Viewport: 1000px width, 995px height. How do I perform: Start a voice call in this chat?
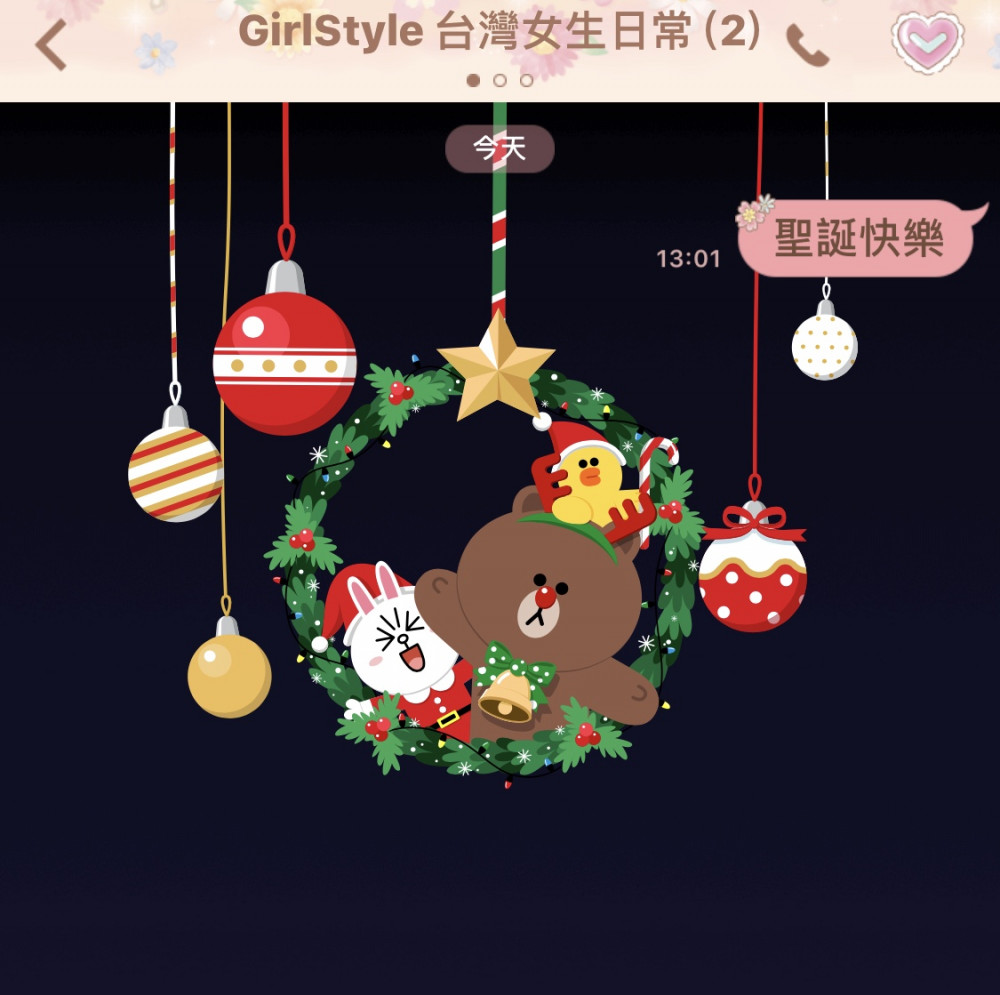pos(807,44)
